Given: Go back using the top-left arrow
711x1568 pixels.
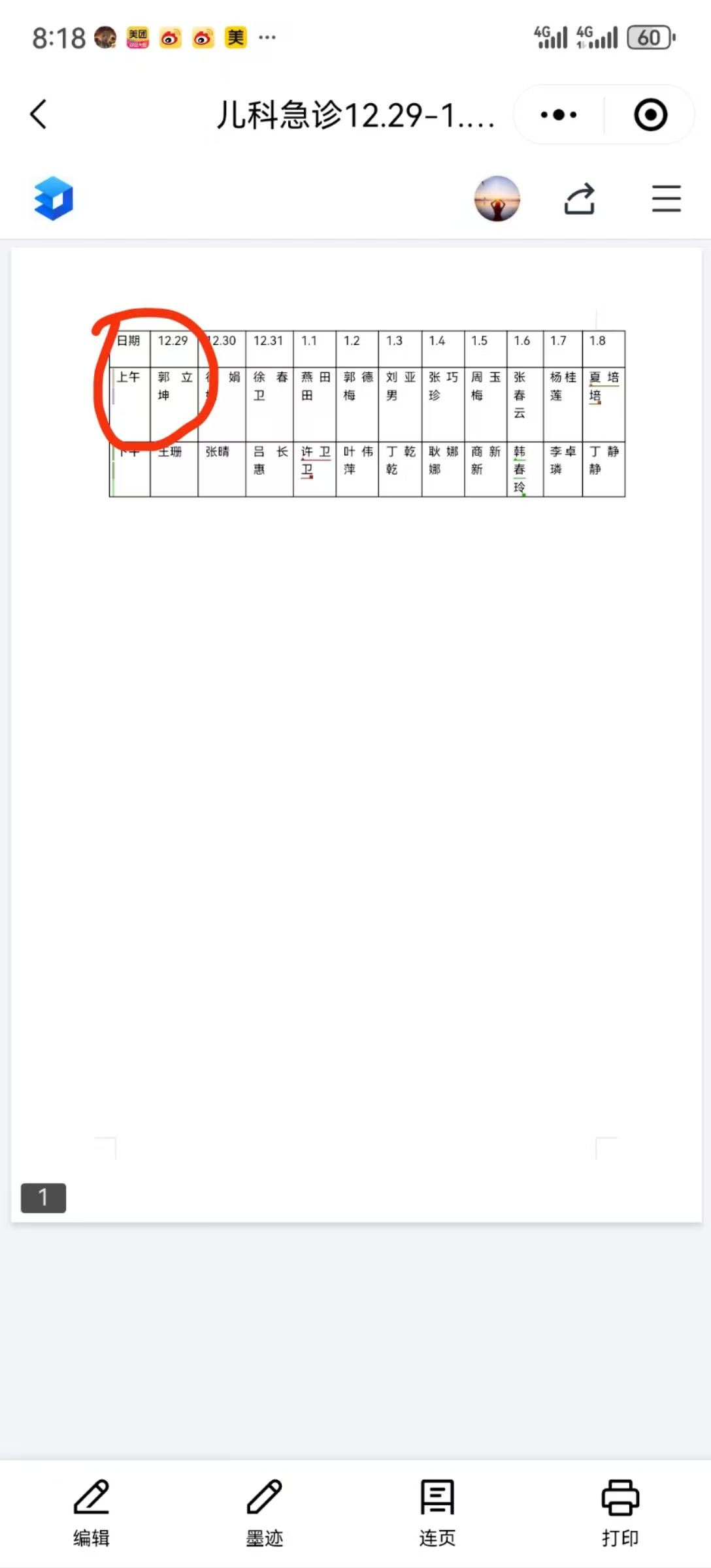Looking at the screenshot, I should click(39, 114).
